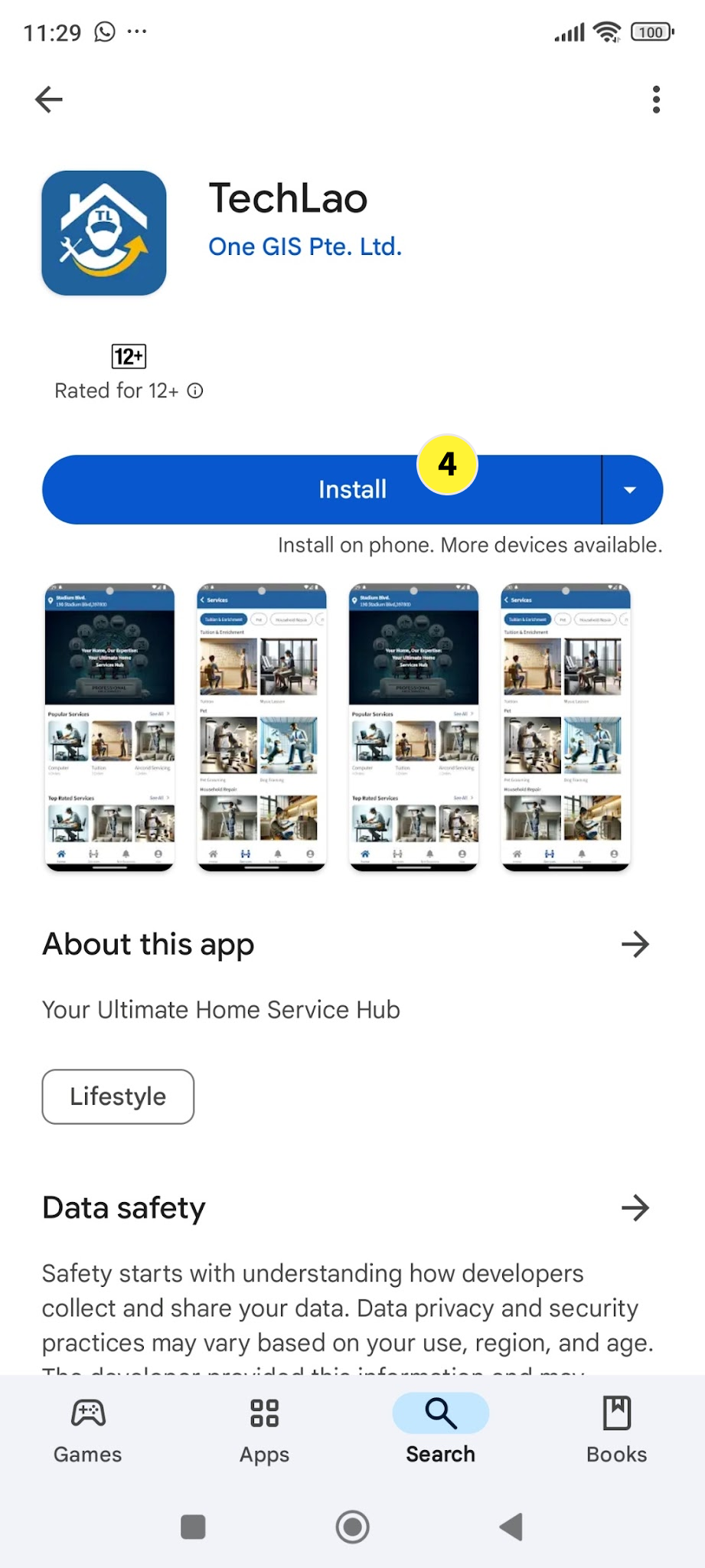Tap the system home button
Image resolution: width=705 pixels, height=1568 pixels.
pyautogui.click(x=353, y=1527)
